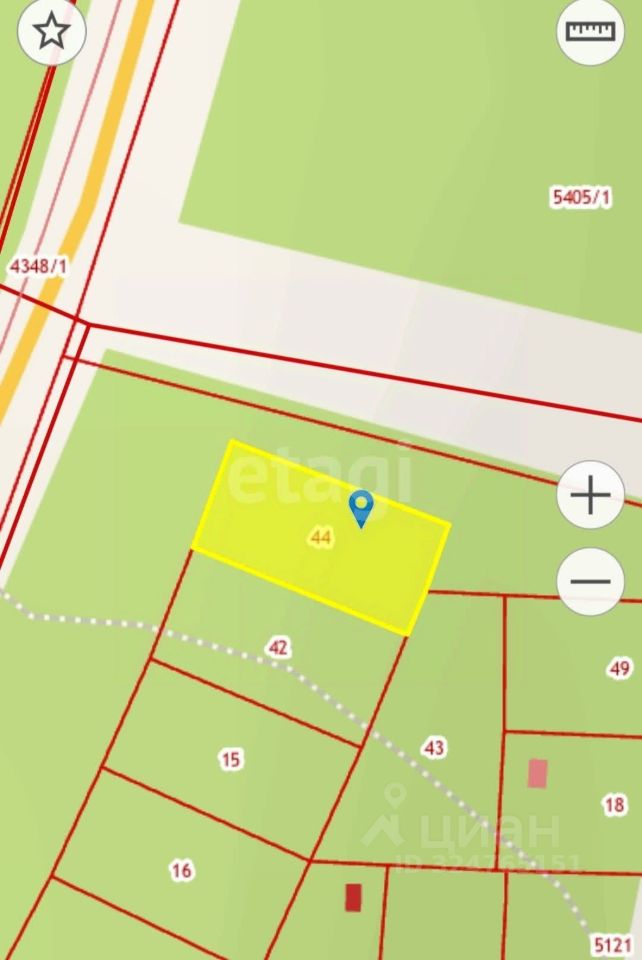Add this location to favorites star
The width and height of the screenshot is (642, 960).
pyautogui.click(x=51, y=32)
